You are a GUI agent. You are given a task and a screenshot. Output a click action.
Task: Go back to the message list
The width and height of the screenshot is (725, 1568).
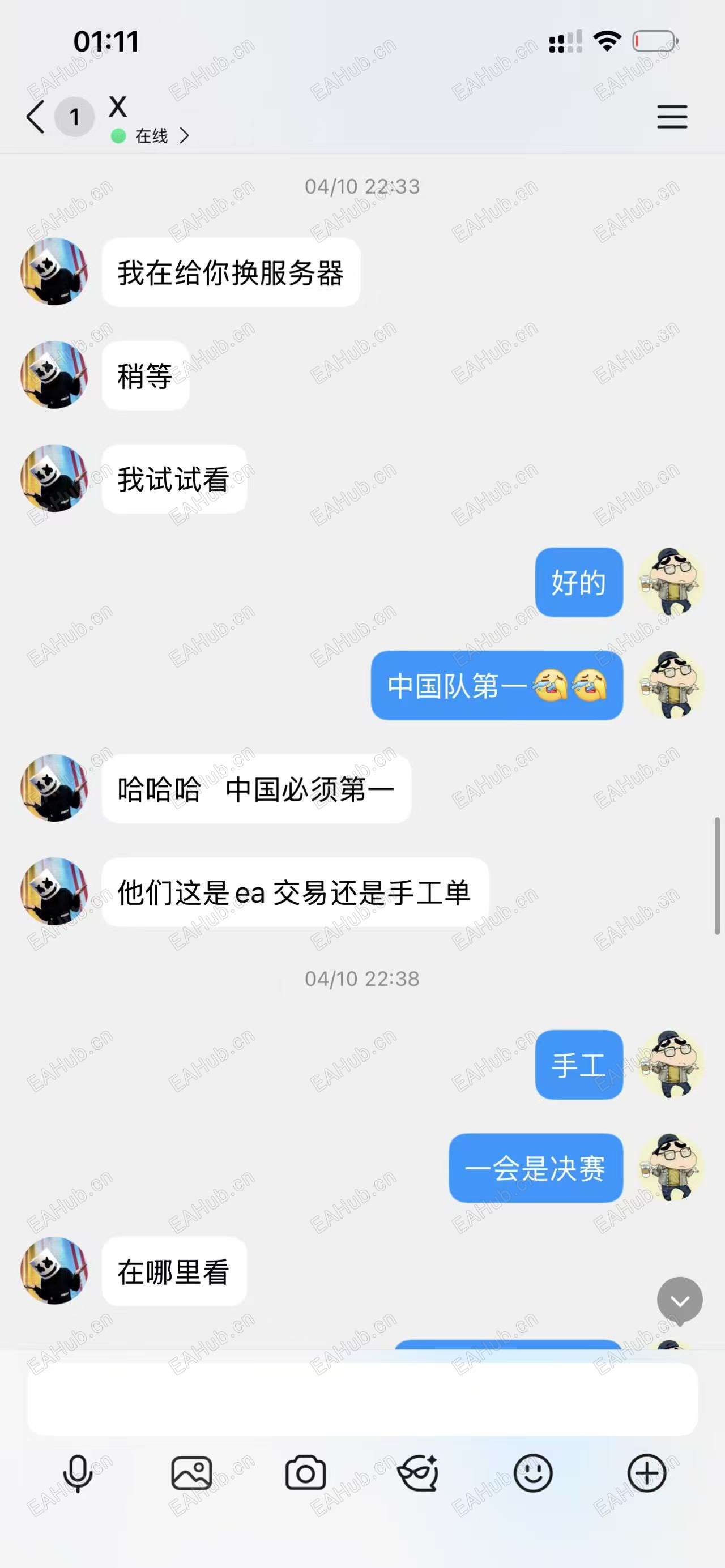(x=36, y=117)
